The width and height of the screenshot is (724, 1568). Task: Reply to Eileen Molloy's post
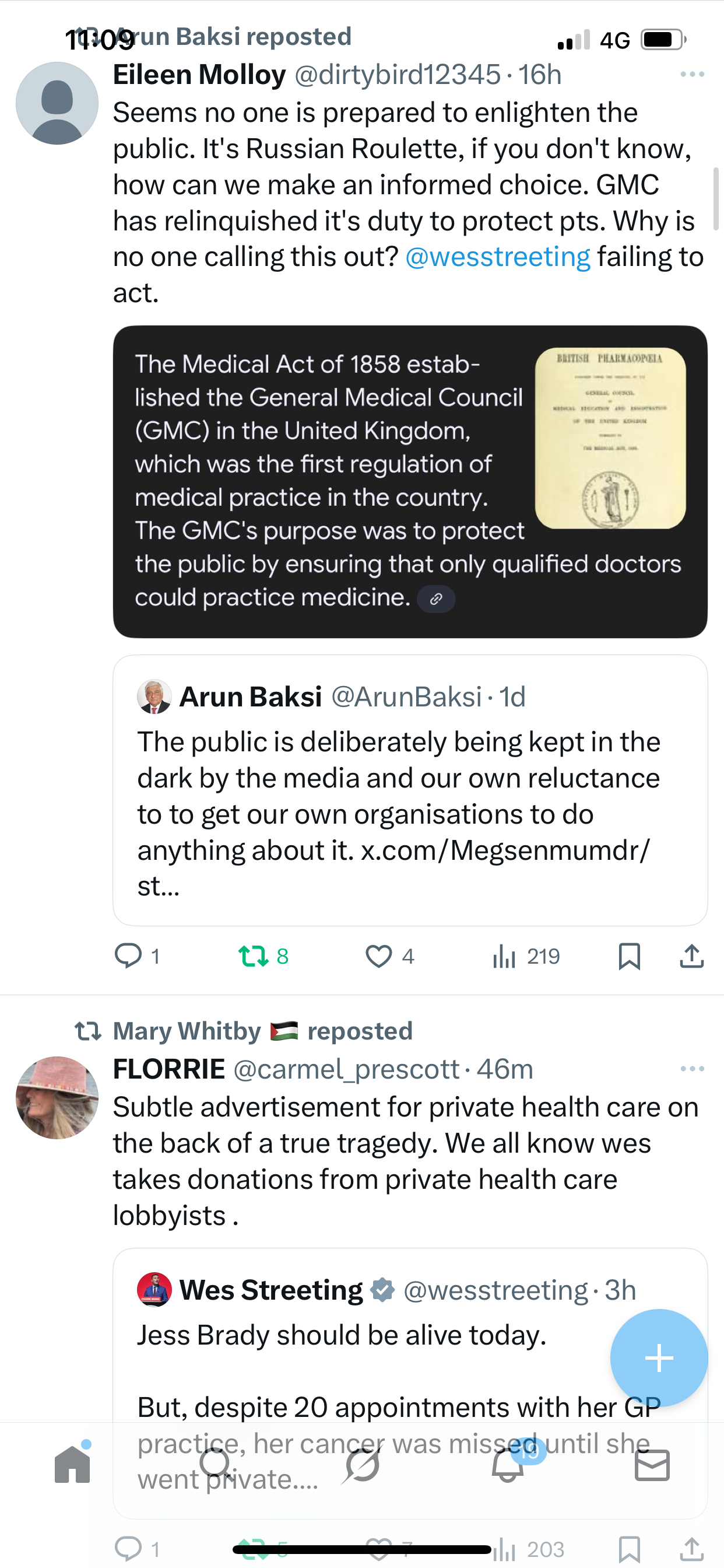[128, 956]
